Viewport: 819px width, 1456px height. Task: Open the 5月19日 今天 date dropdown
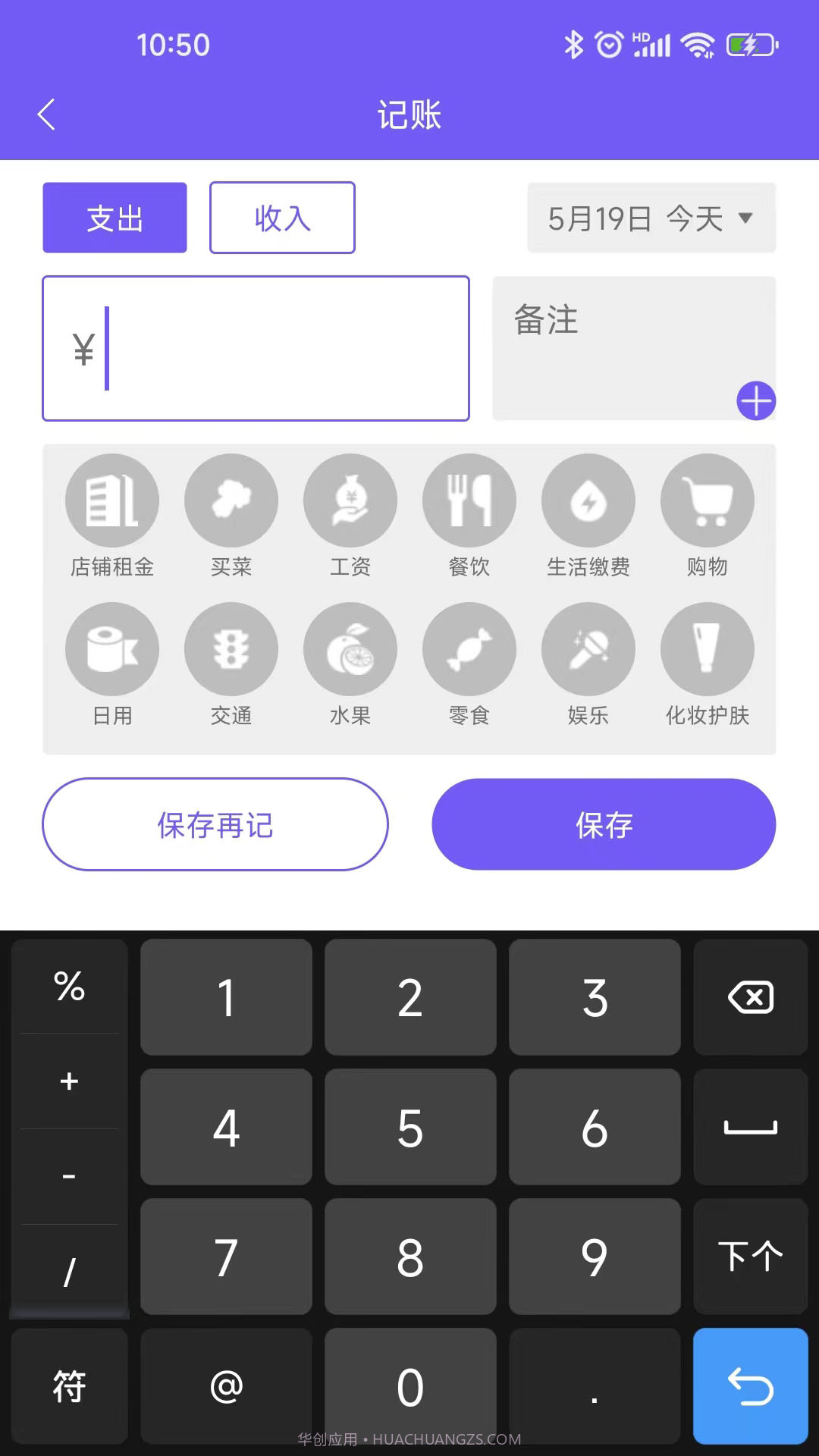(650, 218)
